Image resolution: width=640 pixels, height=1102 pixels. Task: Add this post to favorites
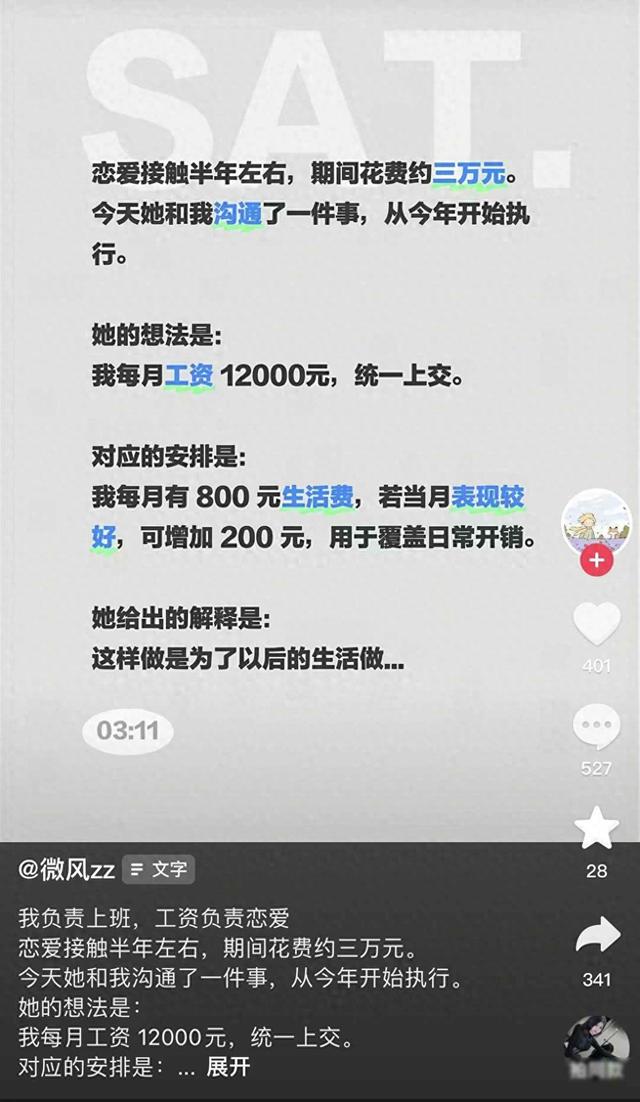[596, 829]
